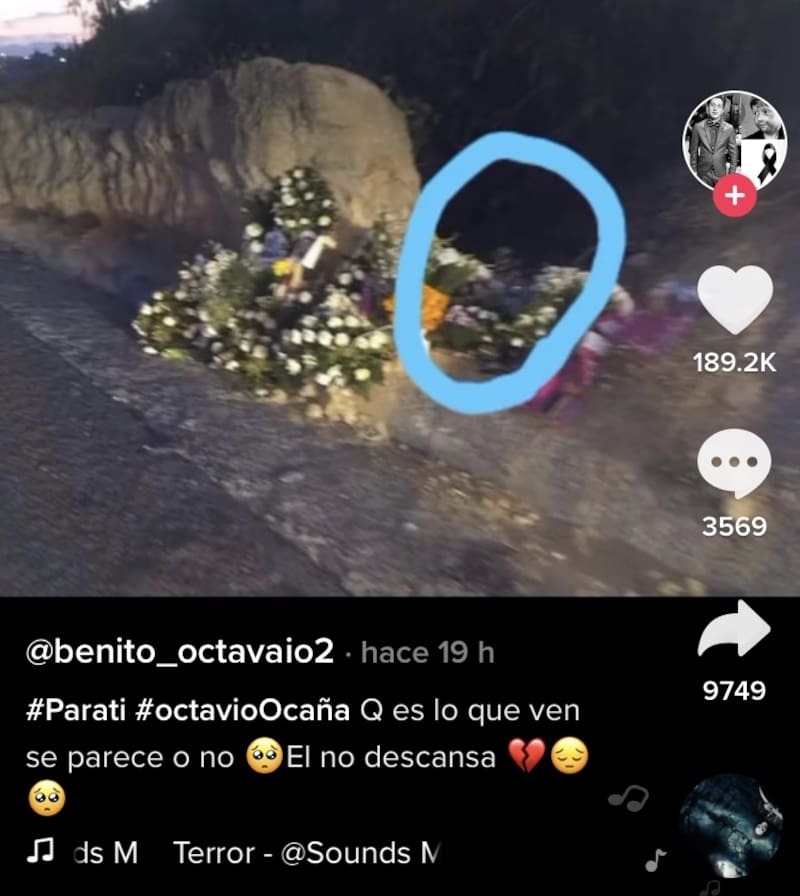Follow the creator with the plus button

tap(734, 196)
